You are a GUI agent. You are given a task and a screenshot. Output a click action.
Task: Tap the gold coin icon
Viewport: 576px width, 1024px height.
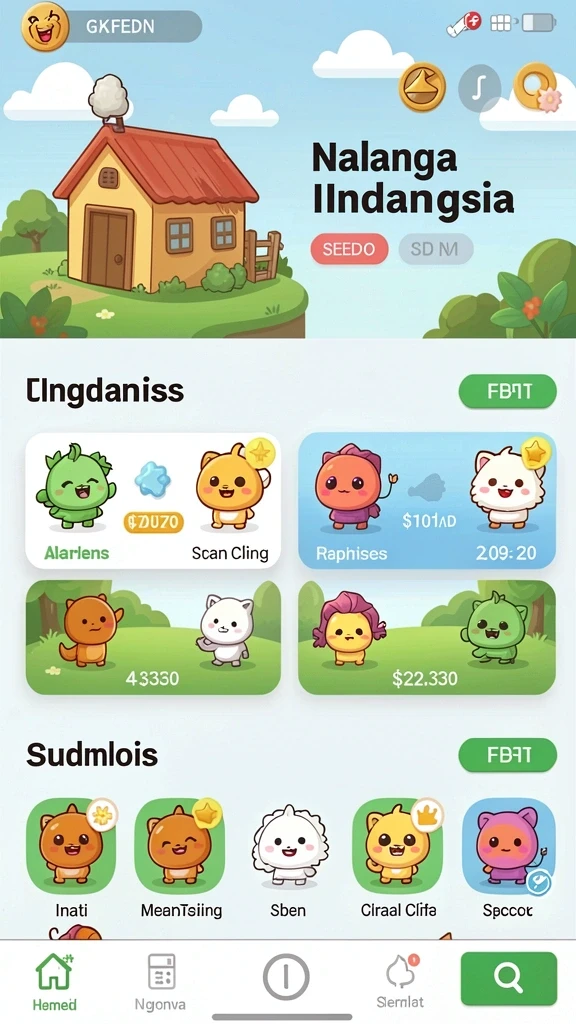tap(423, 88)
